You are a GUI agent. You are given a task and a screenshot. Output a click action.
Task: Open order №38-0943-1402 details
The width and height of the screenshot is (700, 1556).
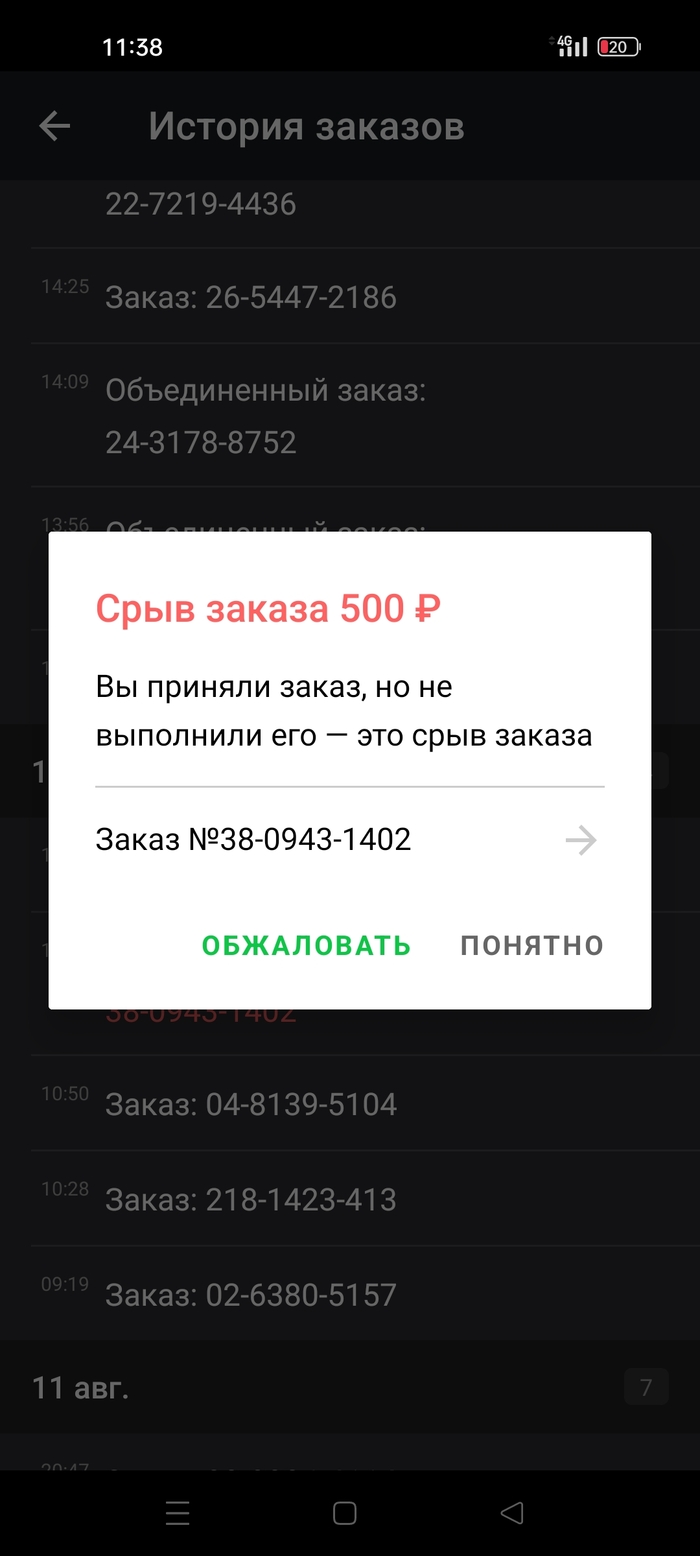pyautogui.click(x=349, y=840)
